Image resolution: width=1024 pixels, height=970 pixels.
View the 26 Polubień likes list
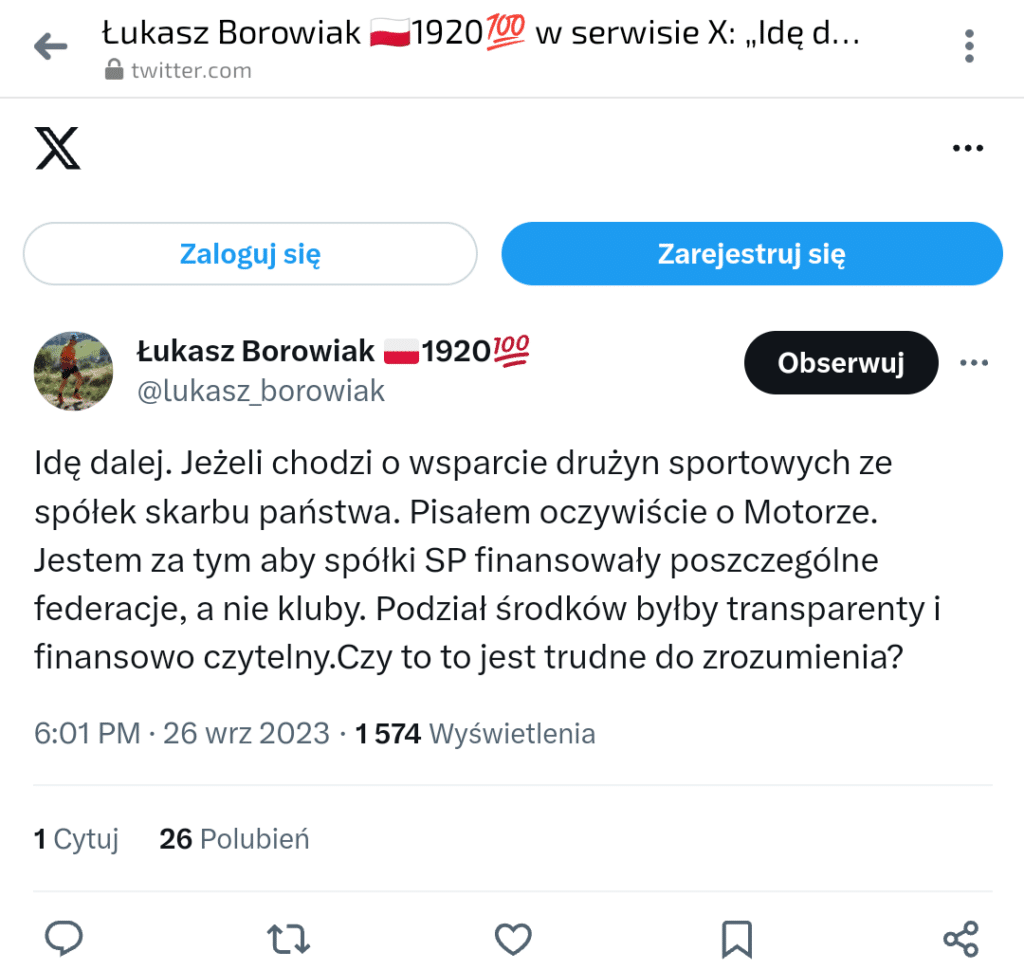234,839
